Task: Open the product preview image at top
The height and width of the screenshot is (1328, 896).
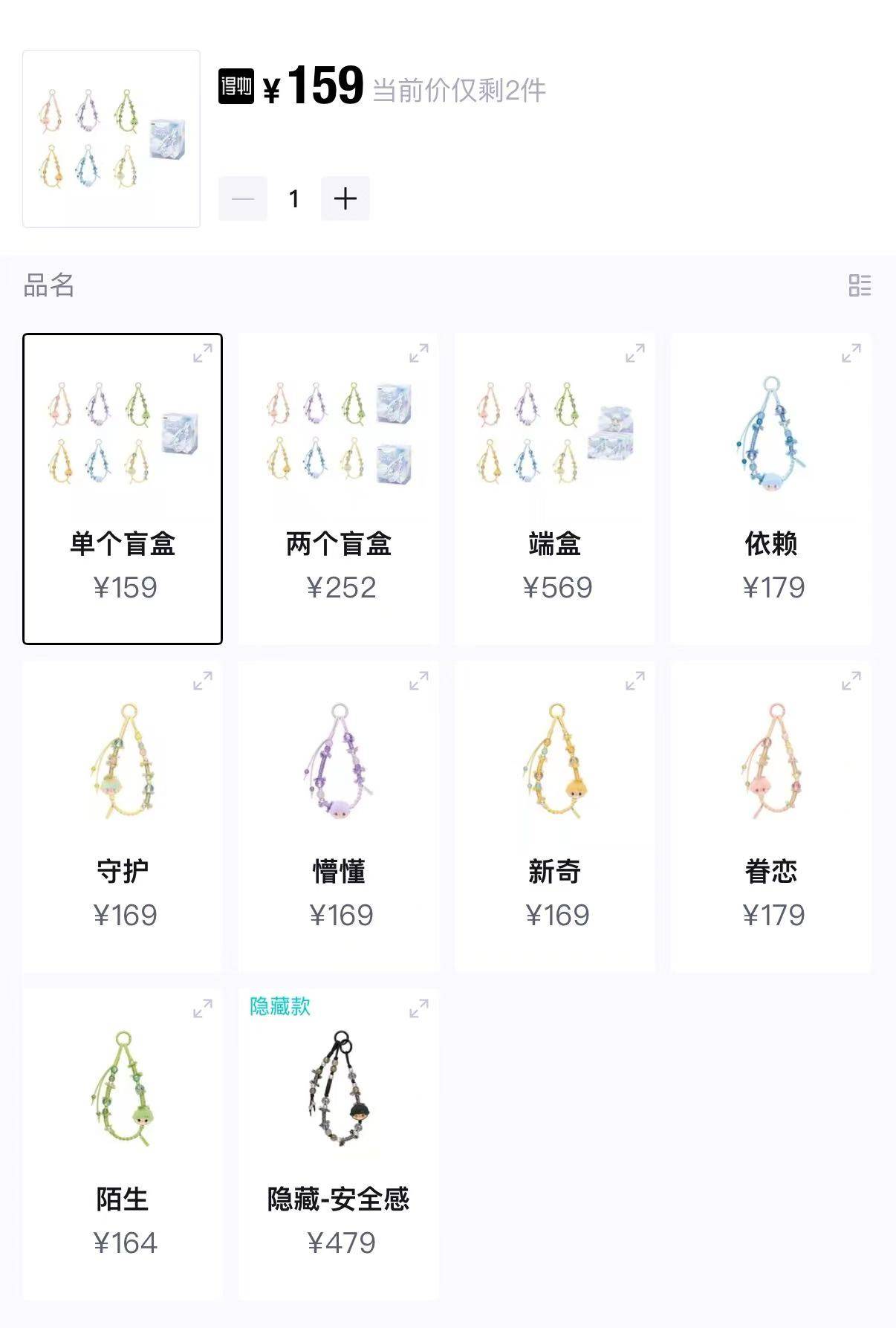Action: tap(111, 139)
